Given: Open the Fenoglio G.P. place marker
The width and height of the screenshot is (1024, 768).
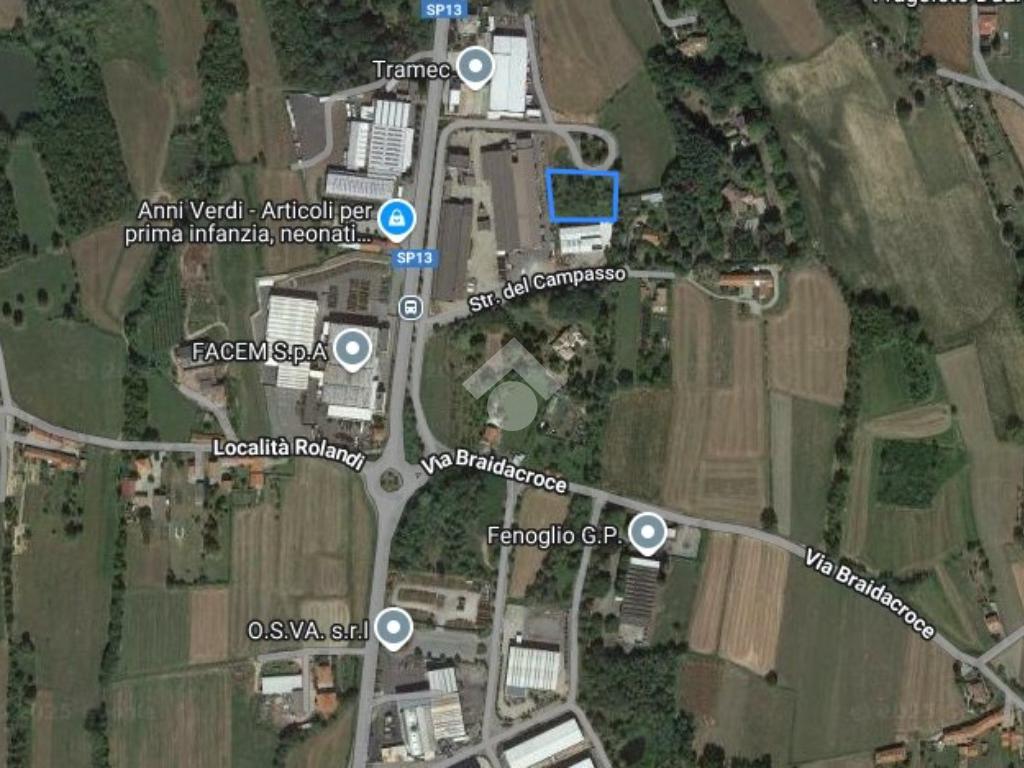Looking at the screenshot, I should click(x=649, y=532).
